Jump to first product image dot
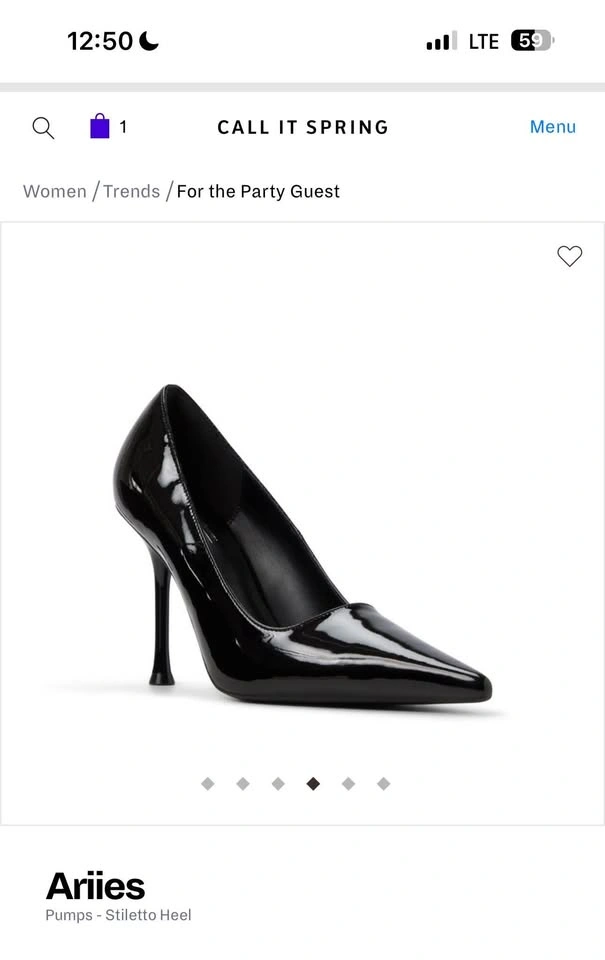The image size is (605, 960). click(207, 784)
